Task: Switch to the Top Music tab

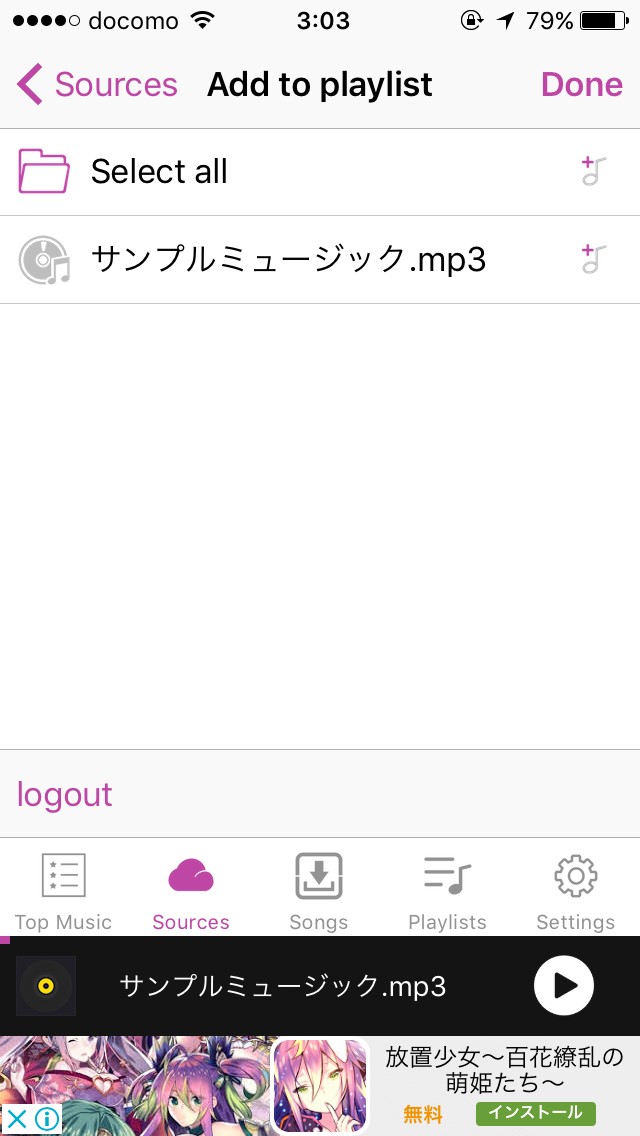Action: 63,891
